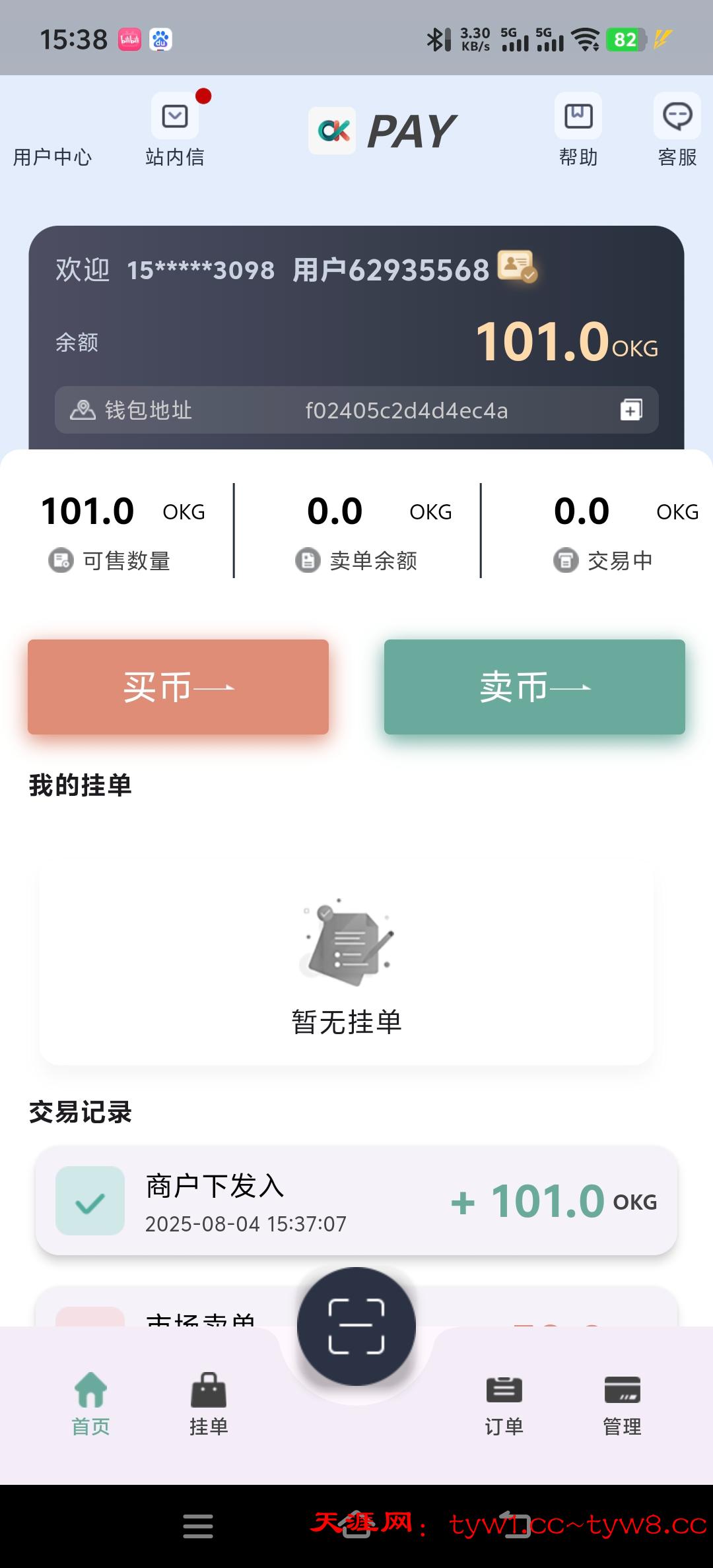
Task: Open the center scan button
Action: click(x=356, y=1326)
